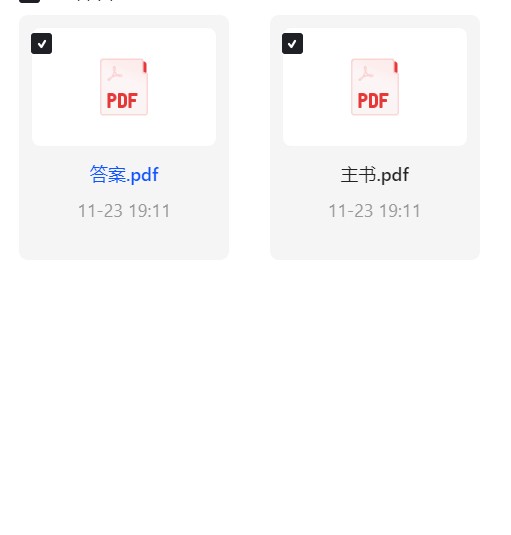Uncheck the checkbox on 答案.pdf

point(41,43)
